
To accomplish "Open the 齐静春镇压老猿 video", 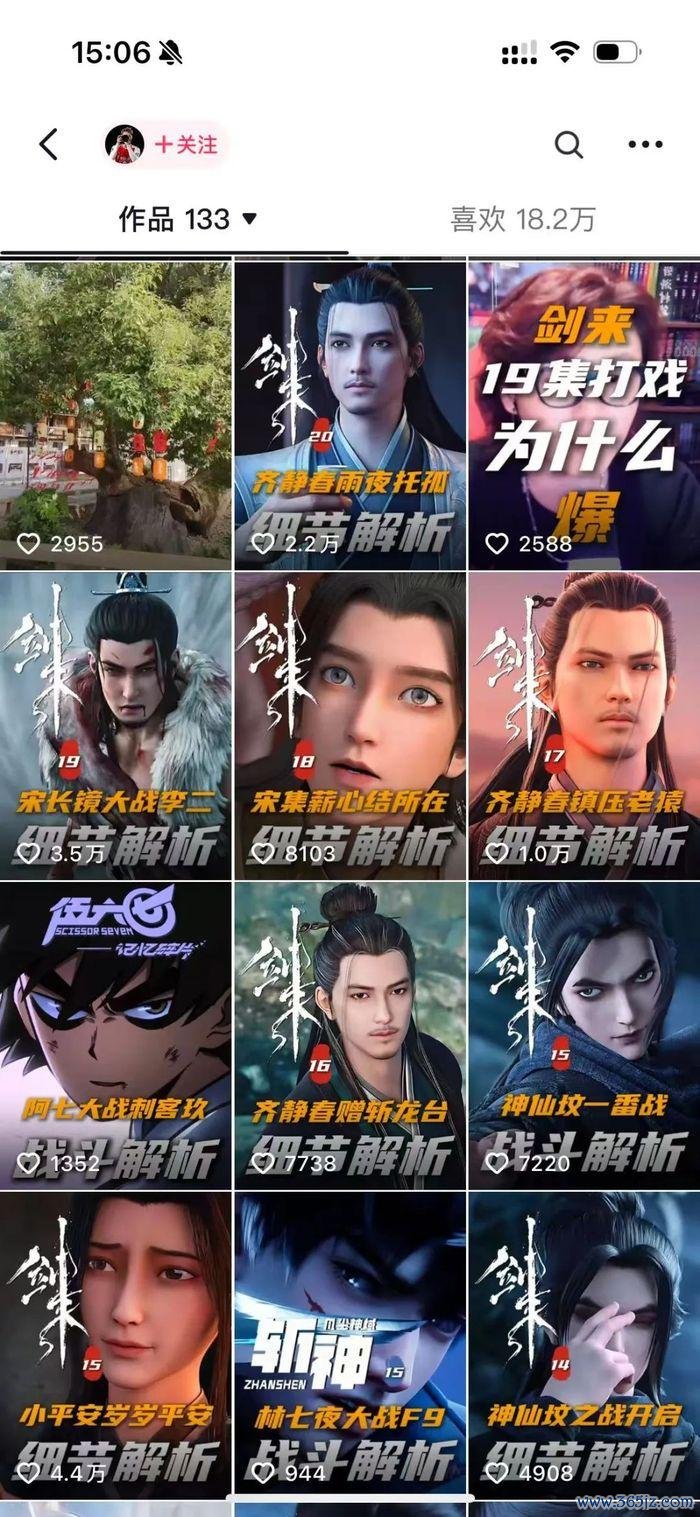I will [x=584, y=725].
